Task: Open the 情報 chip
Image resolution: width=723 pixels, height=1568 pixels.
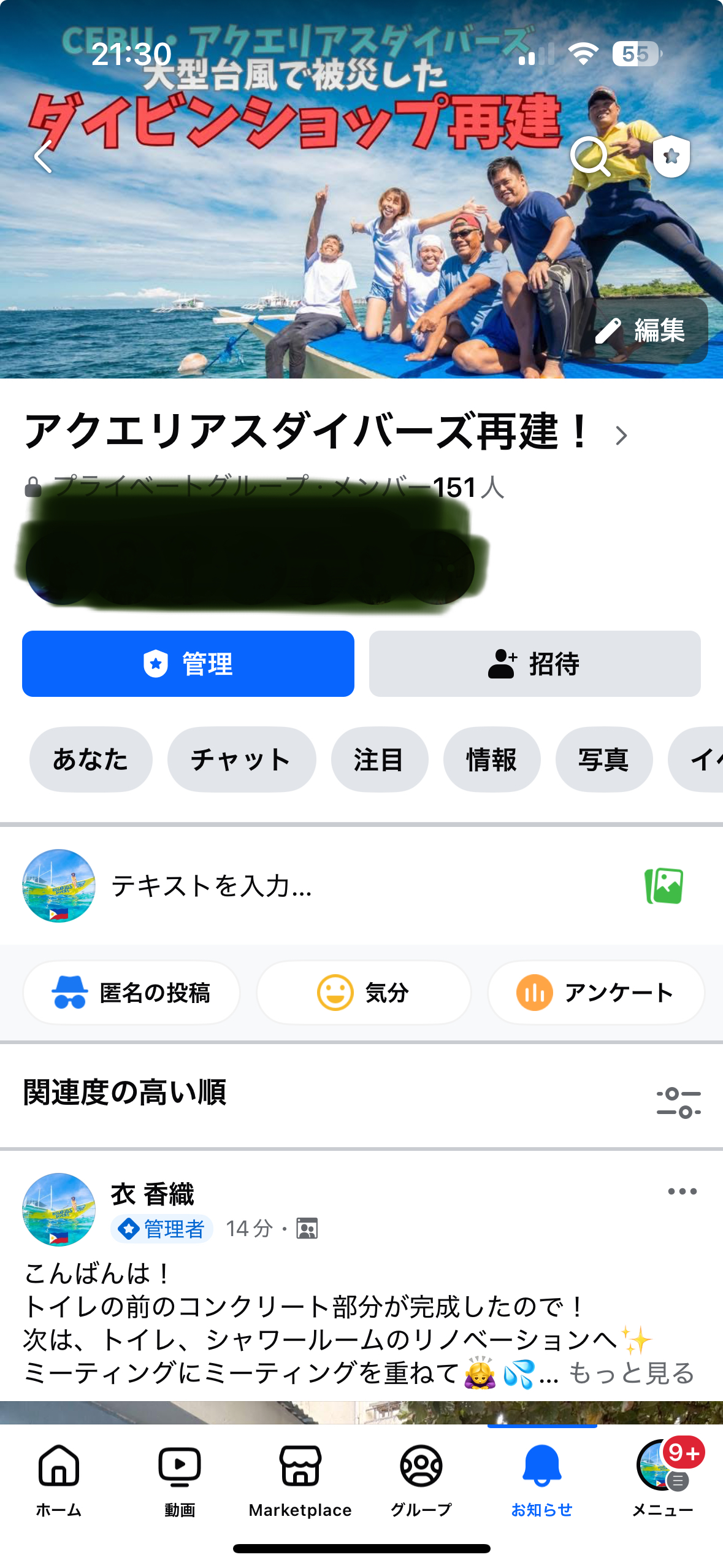Action: pos(491,759)
